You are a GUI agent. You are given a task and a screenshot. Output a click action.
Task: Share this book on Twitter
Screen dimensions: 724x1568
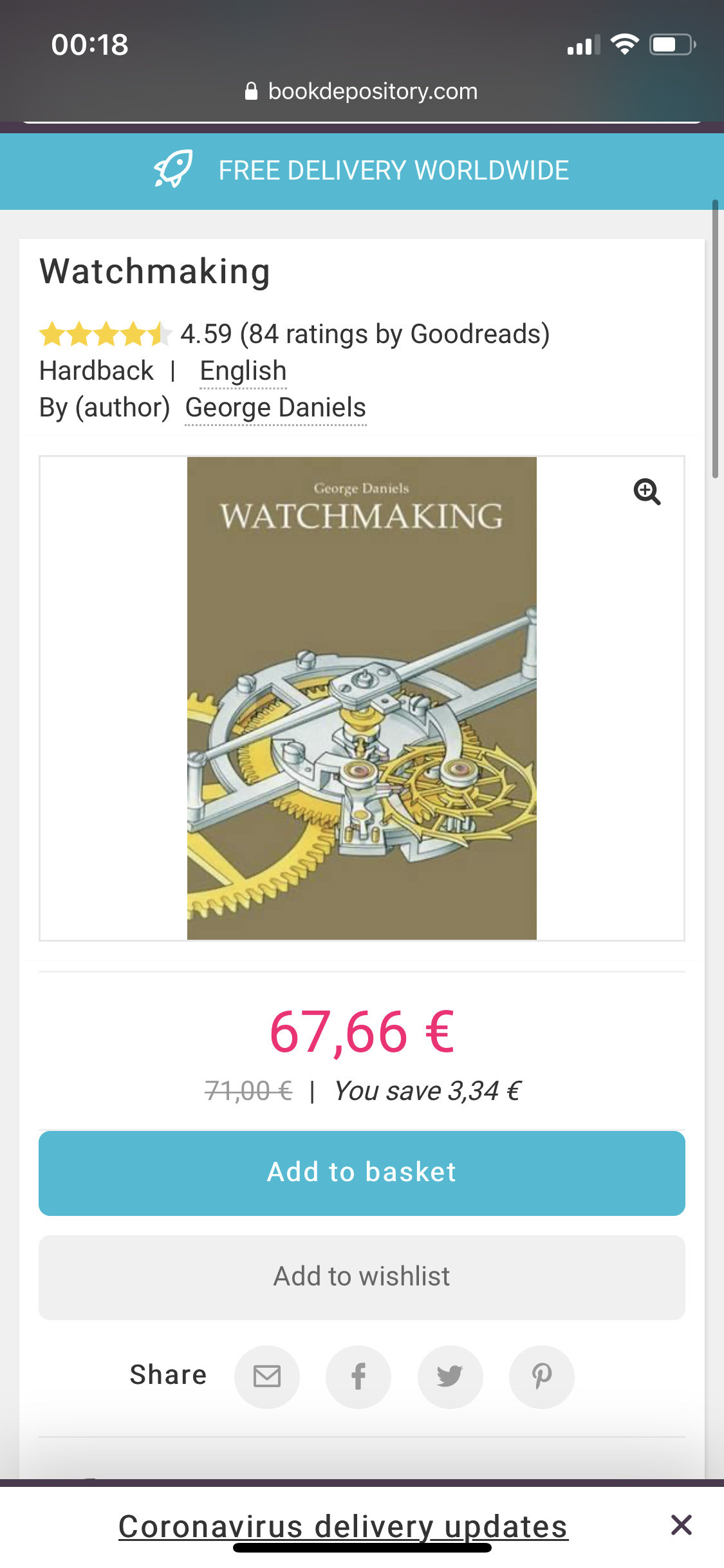450,1377
